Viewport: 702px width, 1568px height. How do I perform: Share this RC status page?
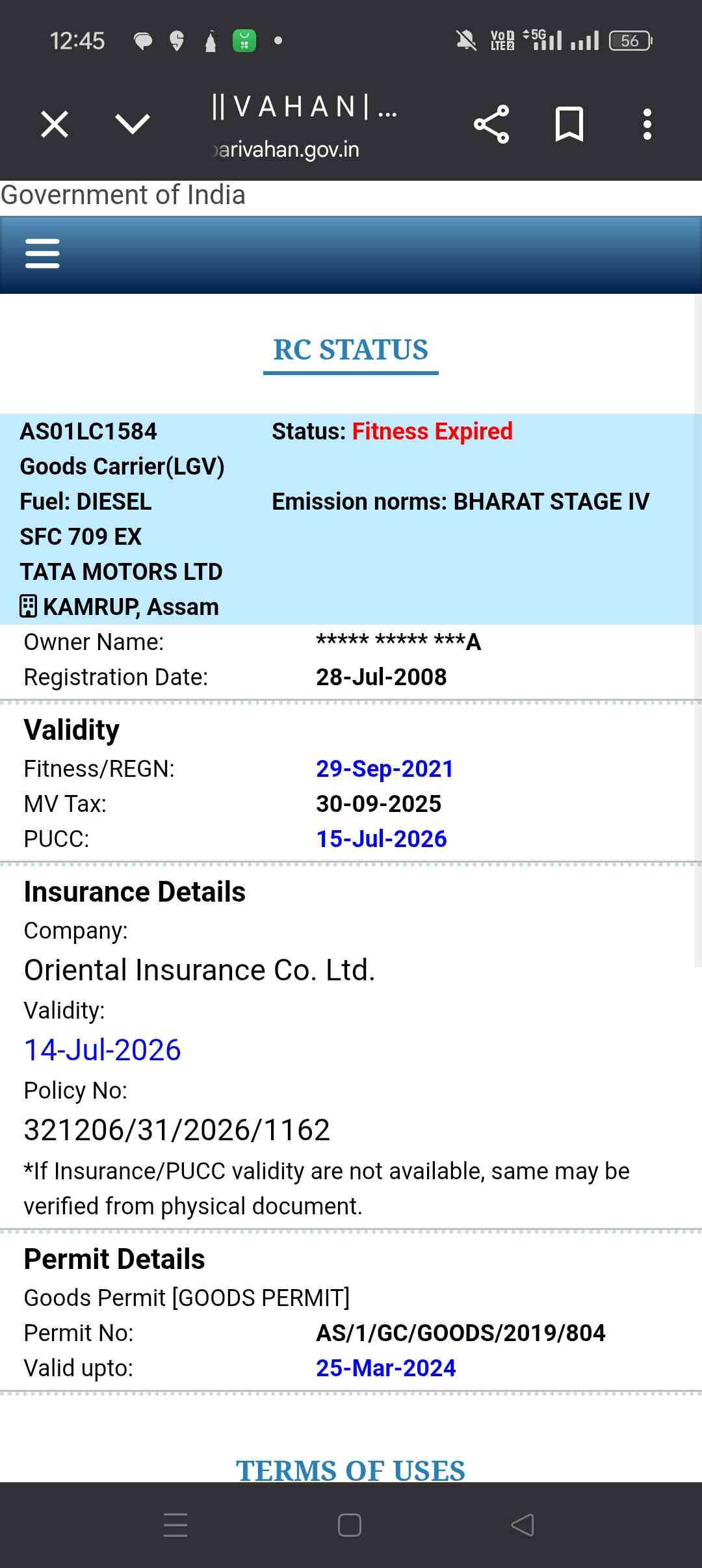[491, 124]
